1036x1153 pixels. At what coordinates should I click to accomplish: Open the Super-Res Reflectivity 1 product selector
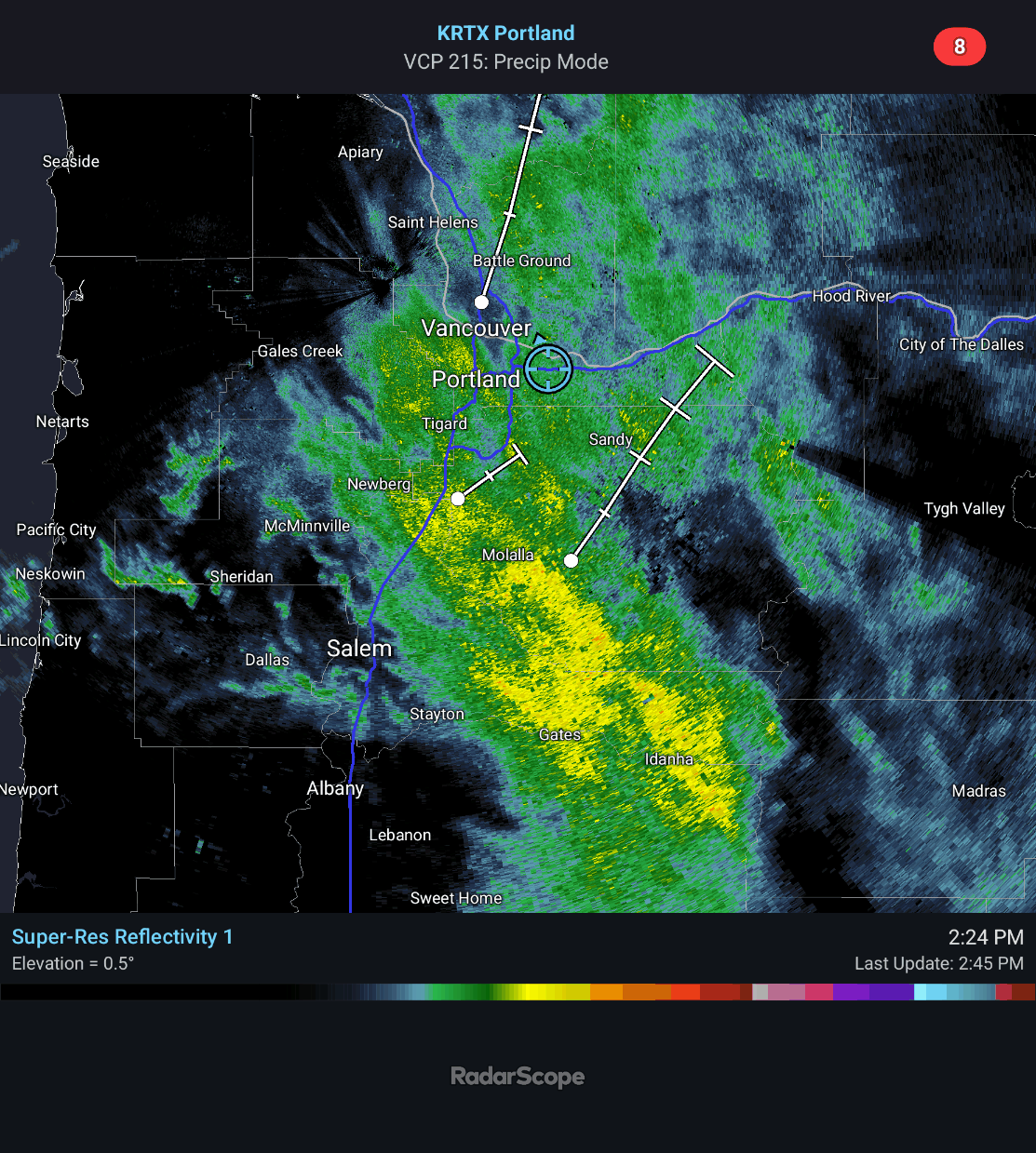pyautogui.click(x=122, y=937)
